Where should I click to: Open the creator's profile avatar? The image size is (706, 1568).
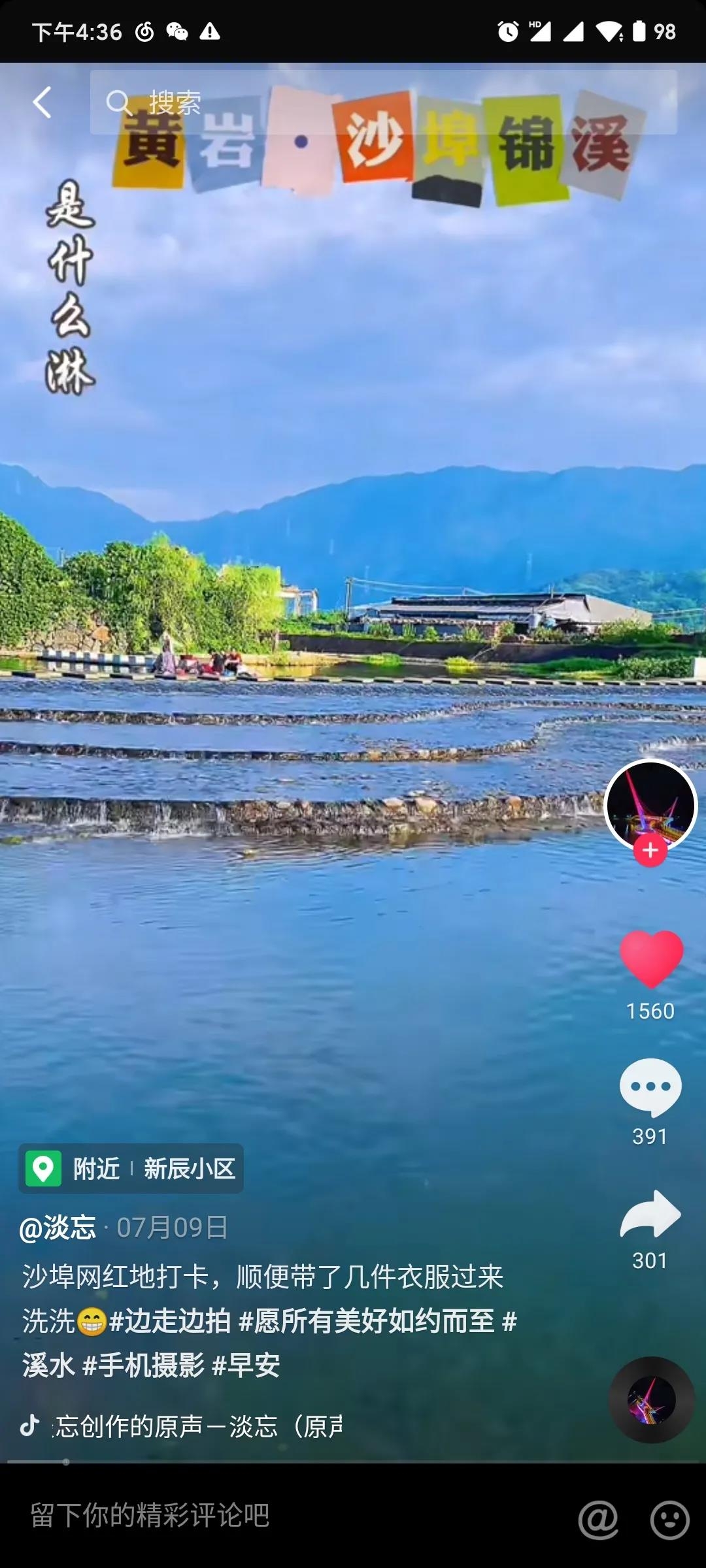point(650,805)
